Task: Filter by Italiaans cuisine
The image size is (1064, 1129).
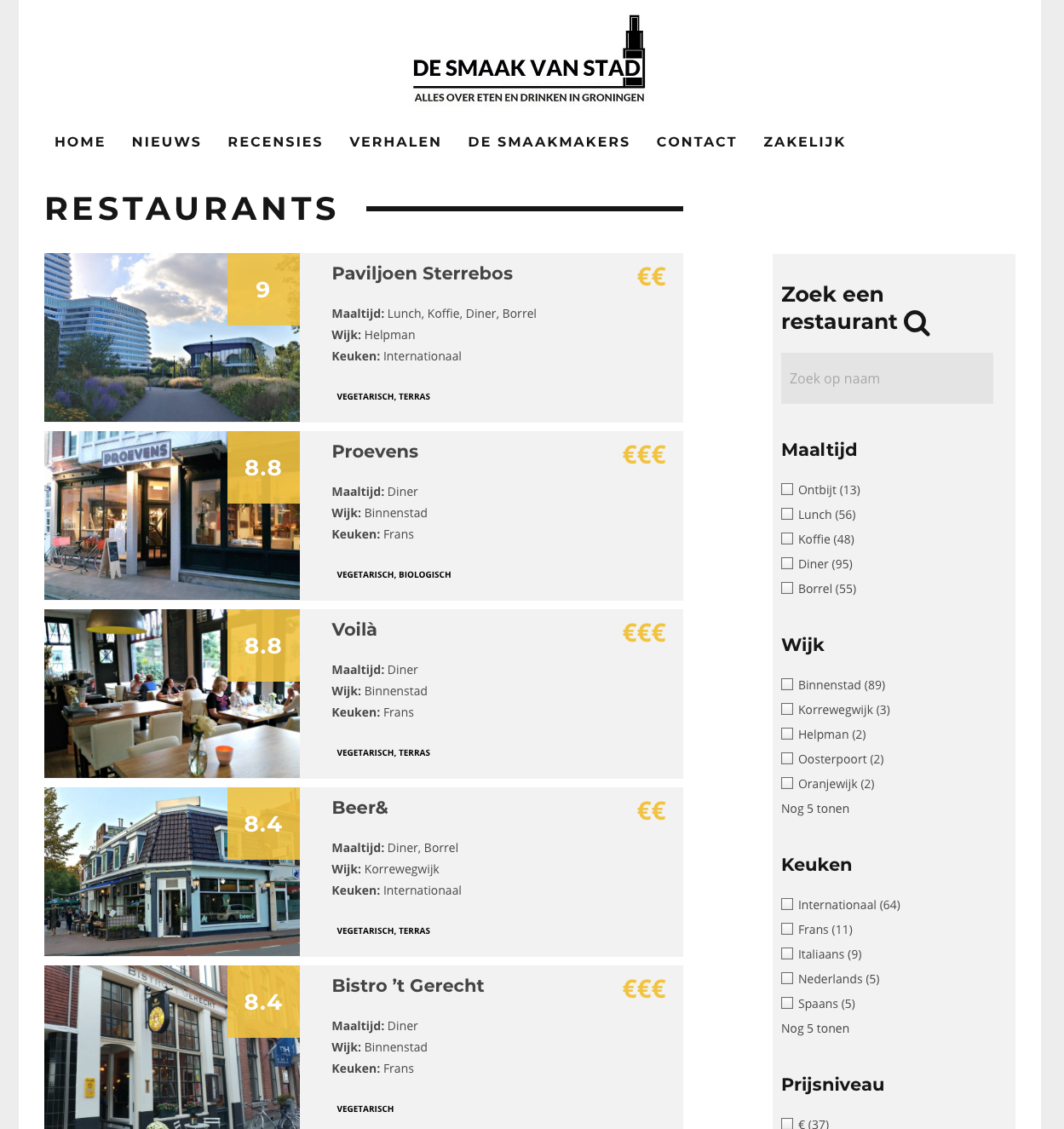Action: coord(787,953)
